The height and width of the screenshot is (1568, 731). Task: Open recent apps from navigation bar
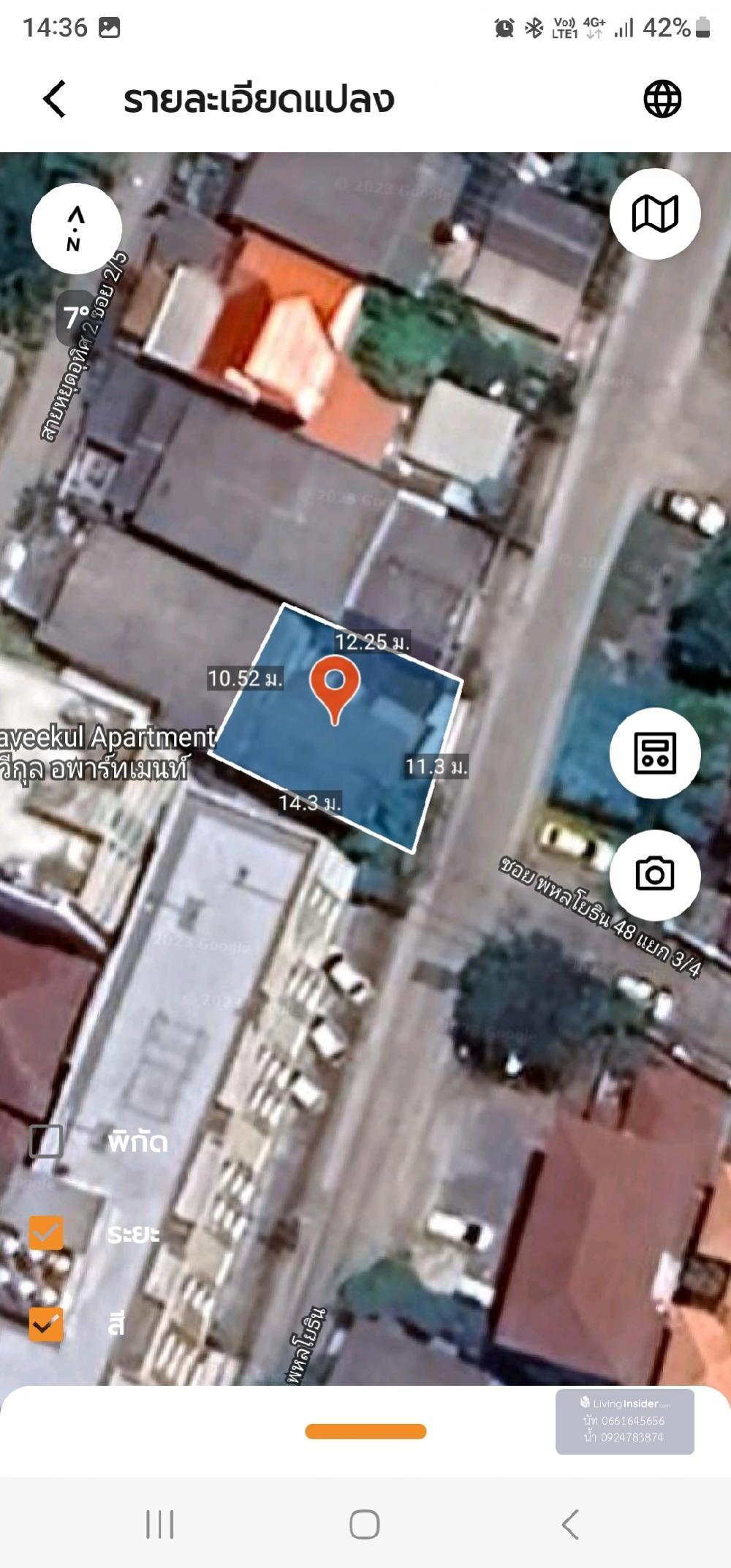[159, 1524]
